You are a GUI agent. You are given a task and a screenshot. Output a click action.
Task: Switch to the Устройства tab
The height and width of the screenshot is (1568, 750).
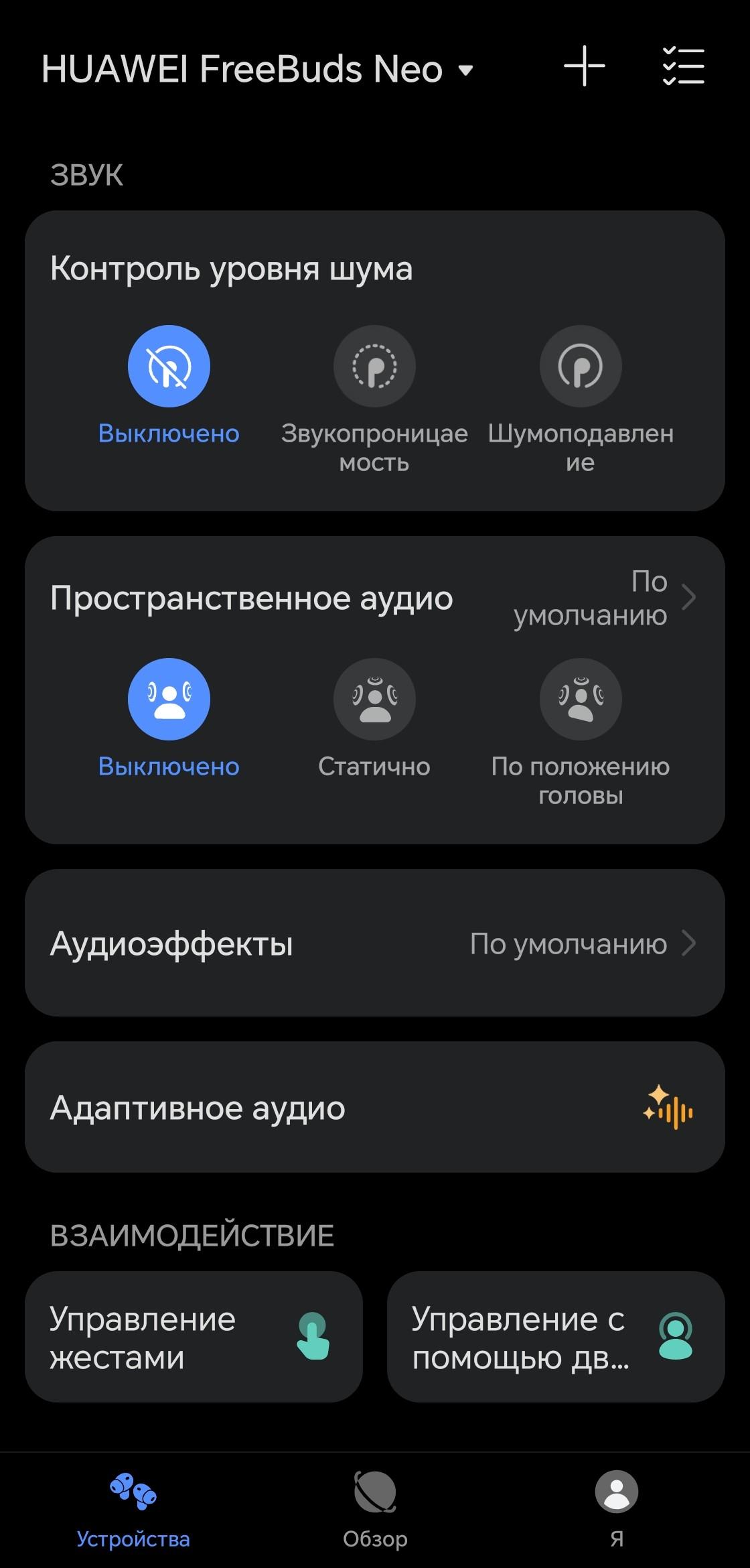click(x=133, y=1510)
